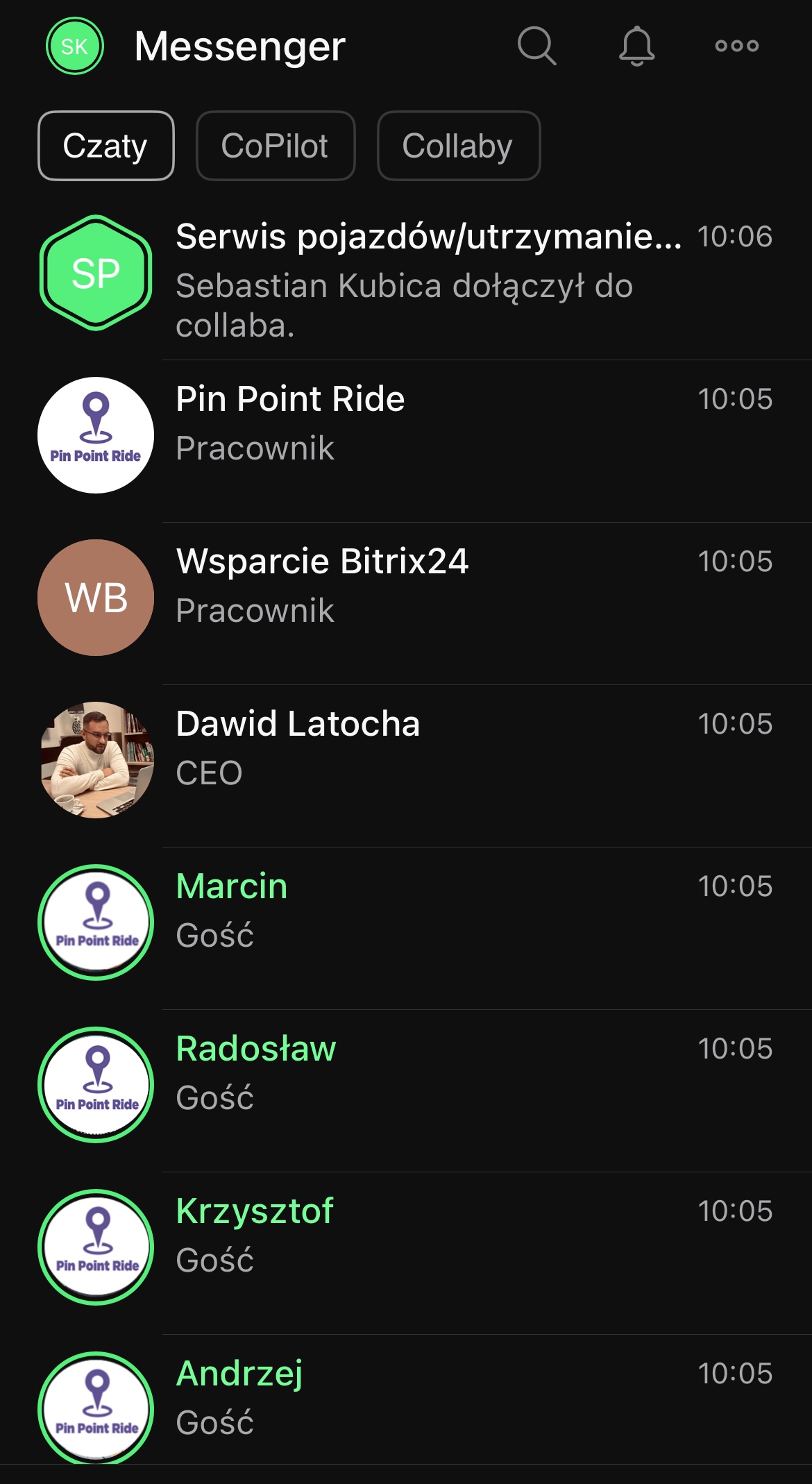This screenshot has height=1484, width=812.
Task: Open the chat with Marcin
Action: point(428,911)
